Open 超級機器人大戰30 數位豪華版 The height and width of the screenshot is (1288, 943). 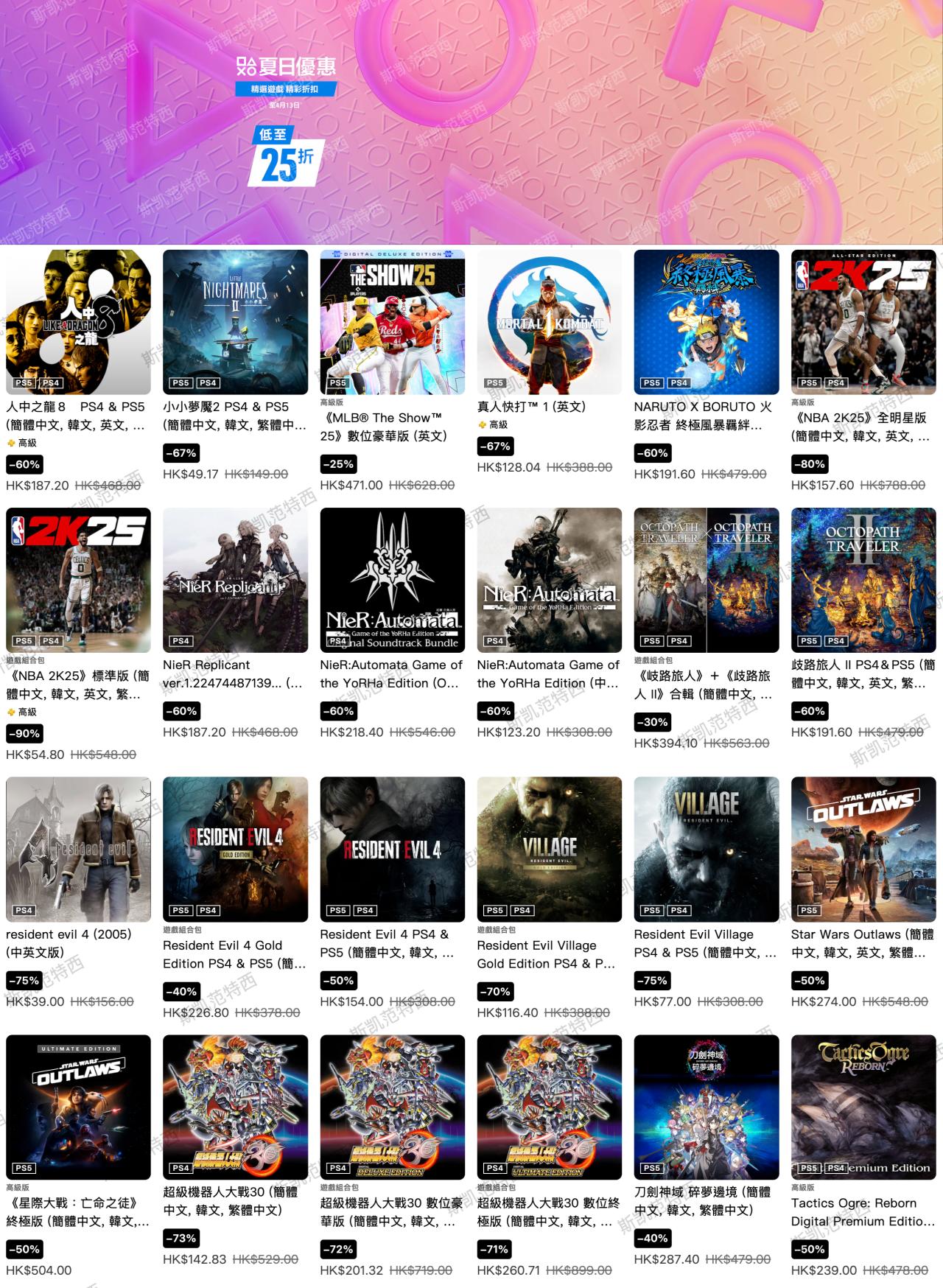(x=392, y=1107)
